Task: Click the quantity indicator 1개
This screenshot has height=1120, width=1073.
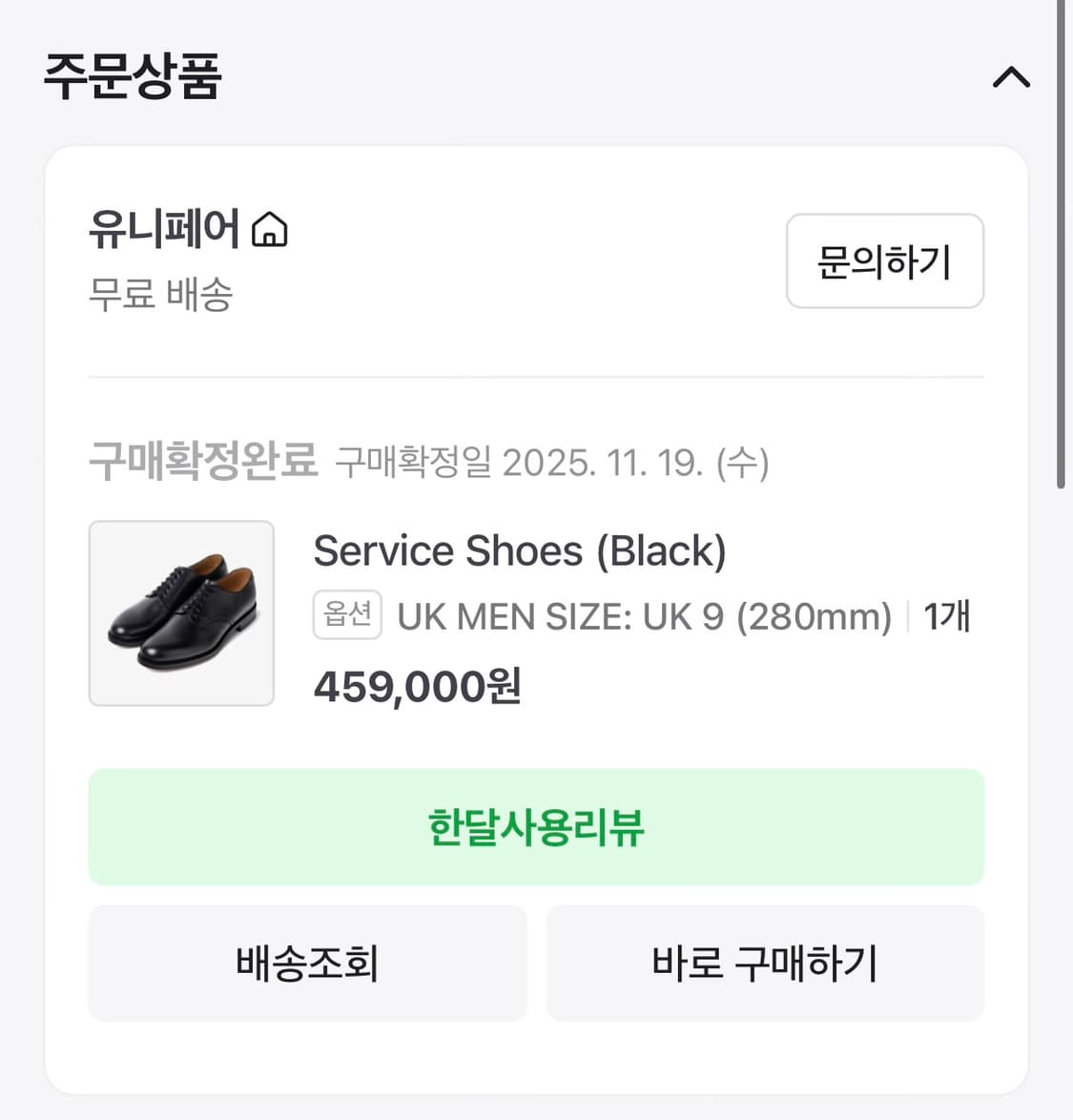Action: [944, 615]
